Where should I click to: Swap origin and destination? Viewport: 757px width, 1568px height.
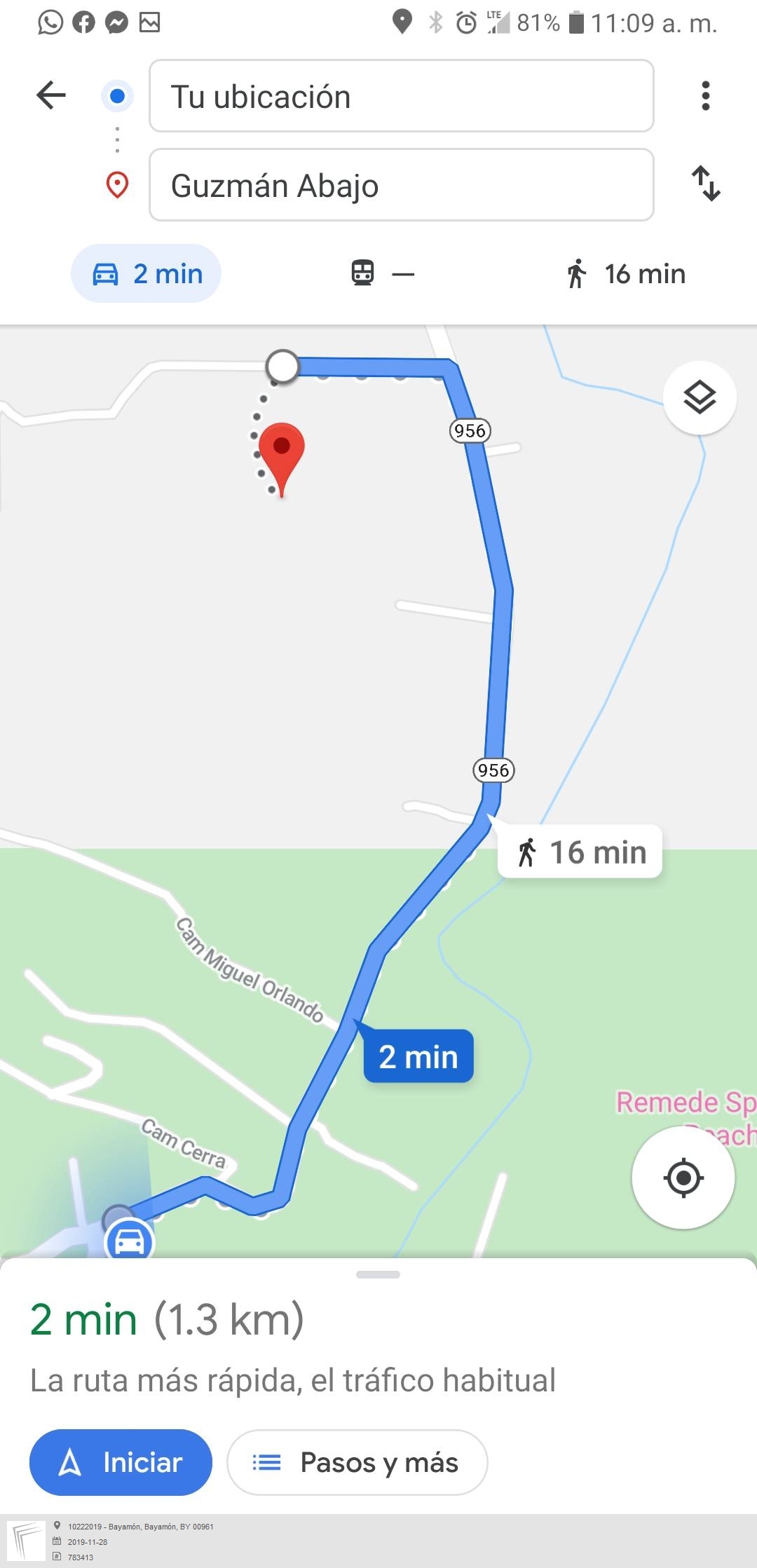(x=705, y=184)
